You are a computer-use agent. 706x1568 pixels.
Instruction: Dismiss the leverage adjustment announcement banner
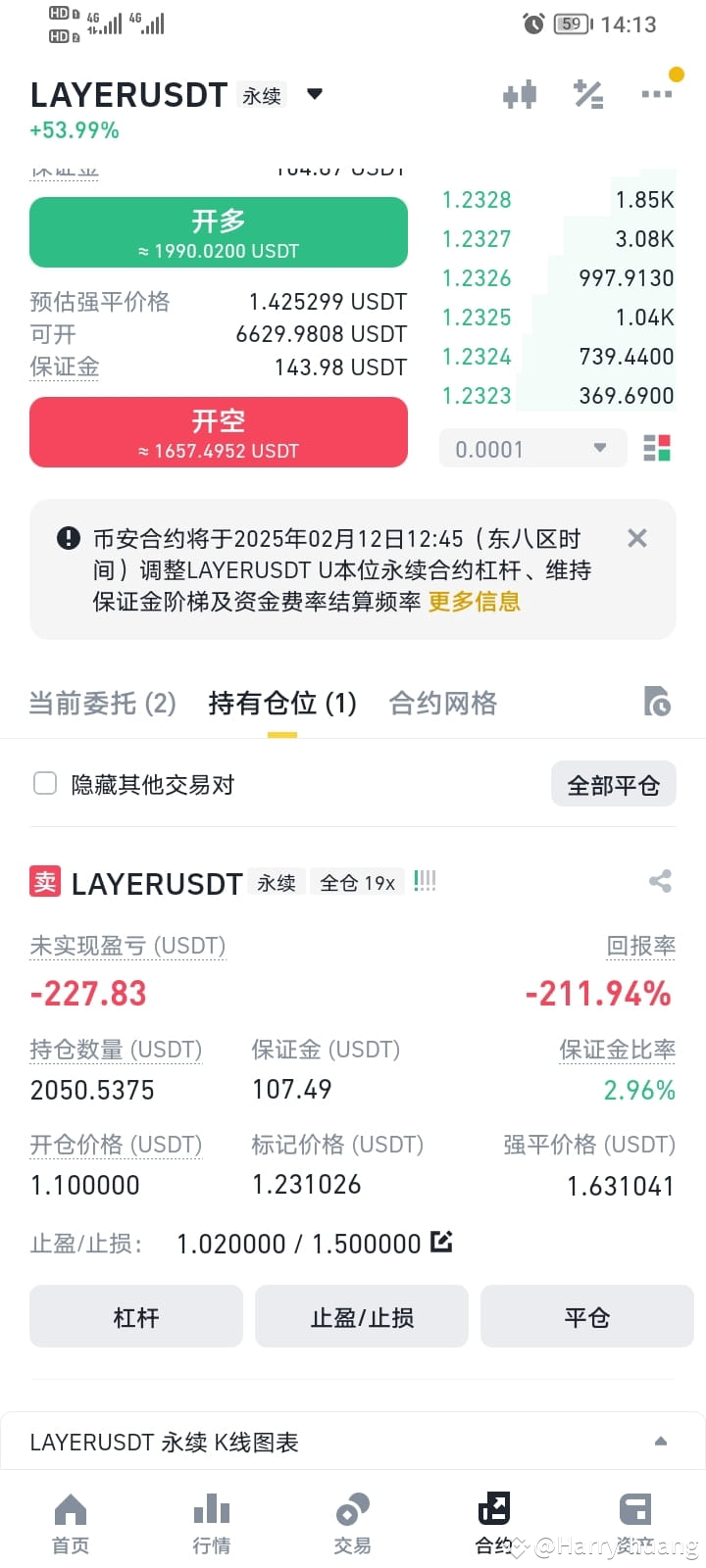click(x=636, y=538)
